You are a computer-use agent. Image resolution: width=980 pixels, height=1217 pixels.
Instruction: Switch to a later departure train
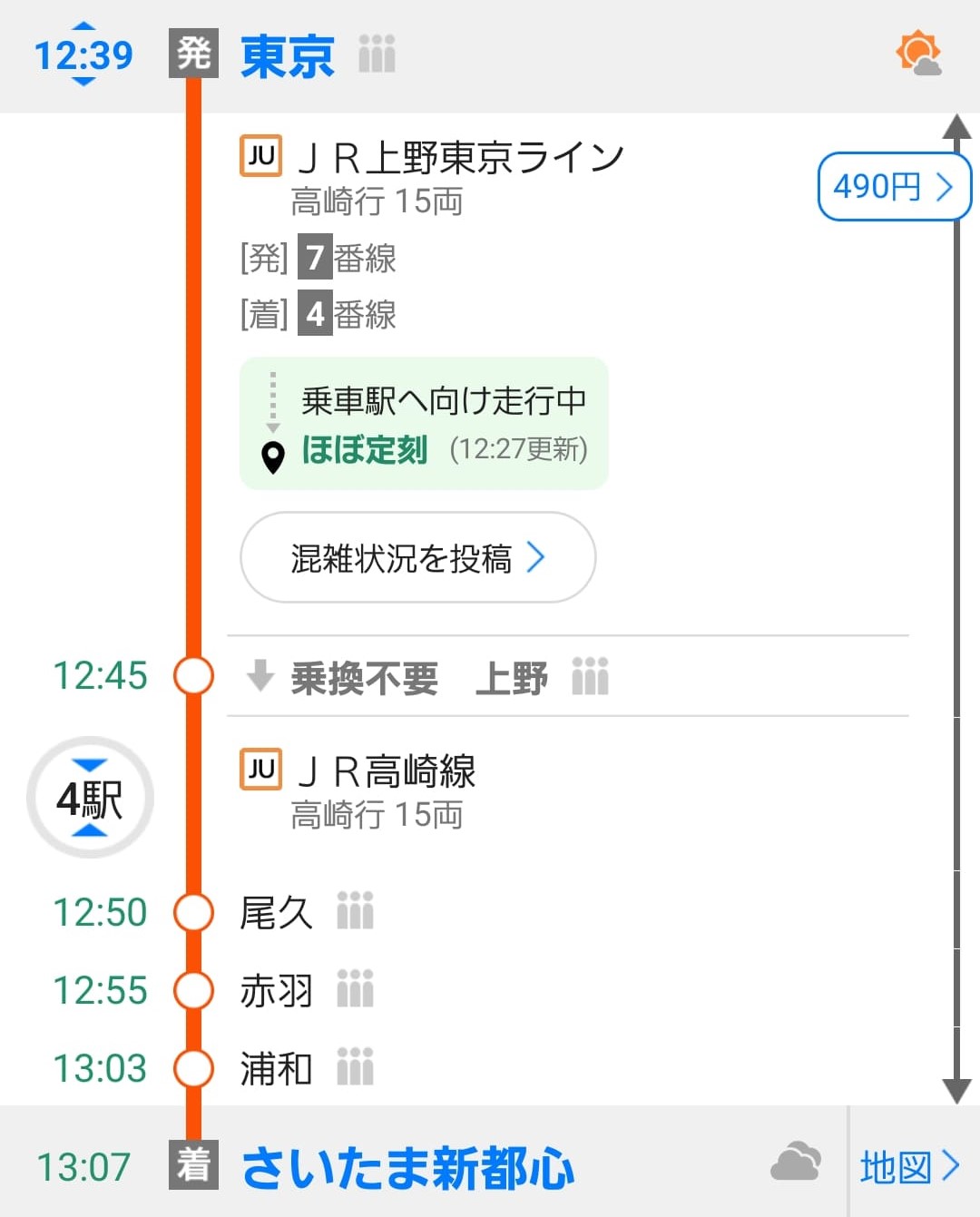pos(83,82)
